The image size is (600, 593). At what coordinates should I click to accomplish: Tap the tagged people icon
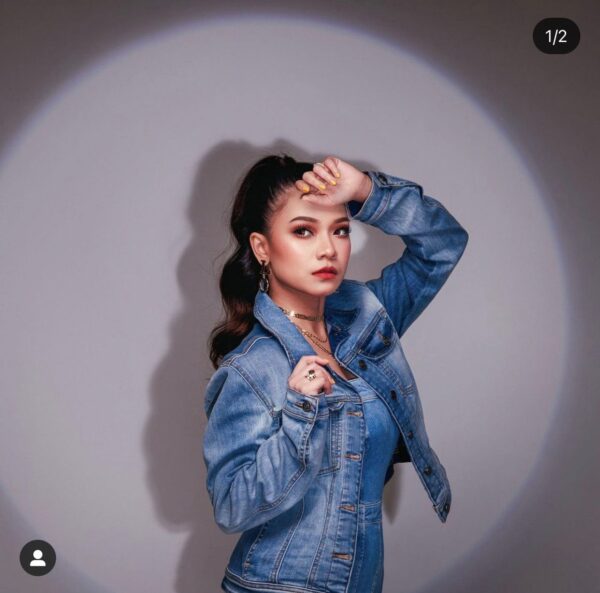click(38, 558)
